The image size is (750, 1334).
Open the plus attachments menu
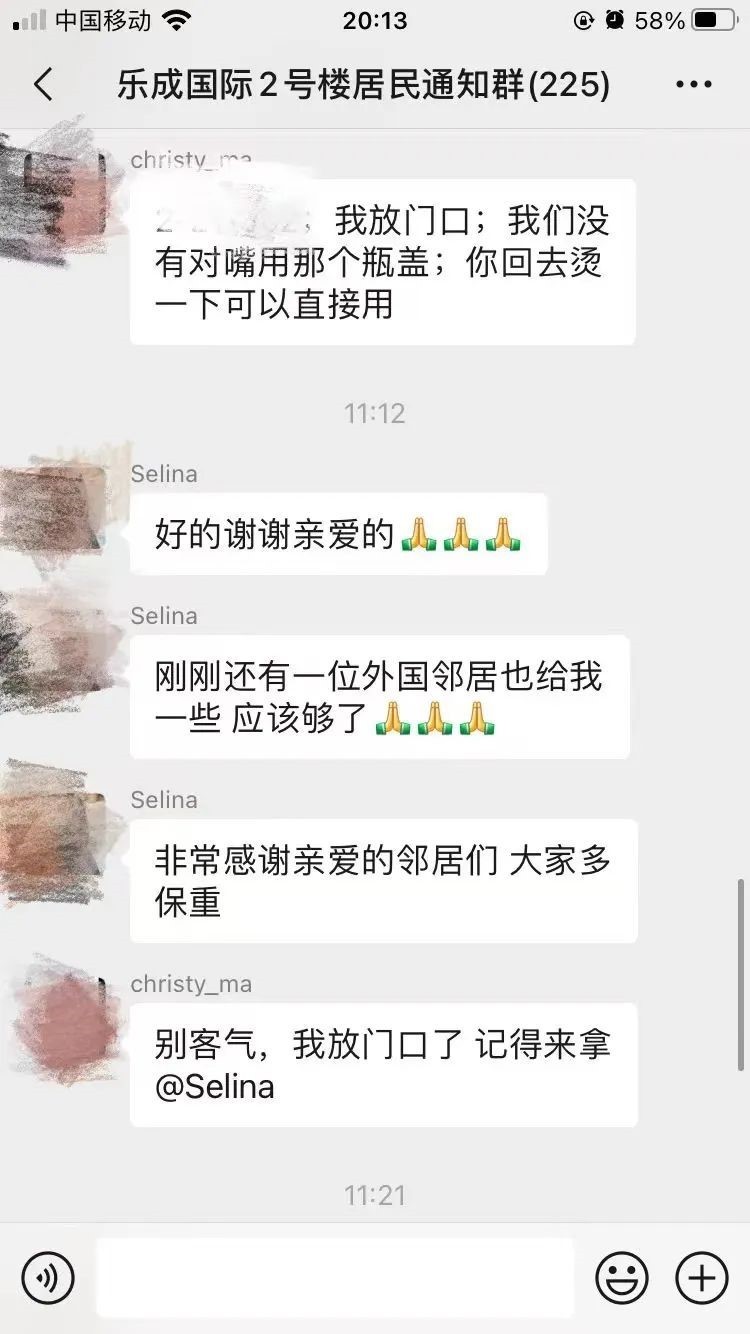pyautogui.click(x=702, y=1277)
